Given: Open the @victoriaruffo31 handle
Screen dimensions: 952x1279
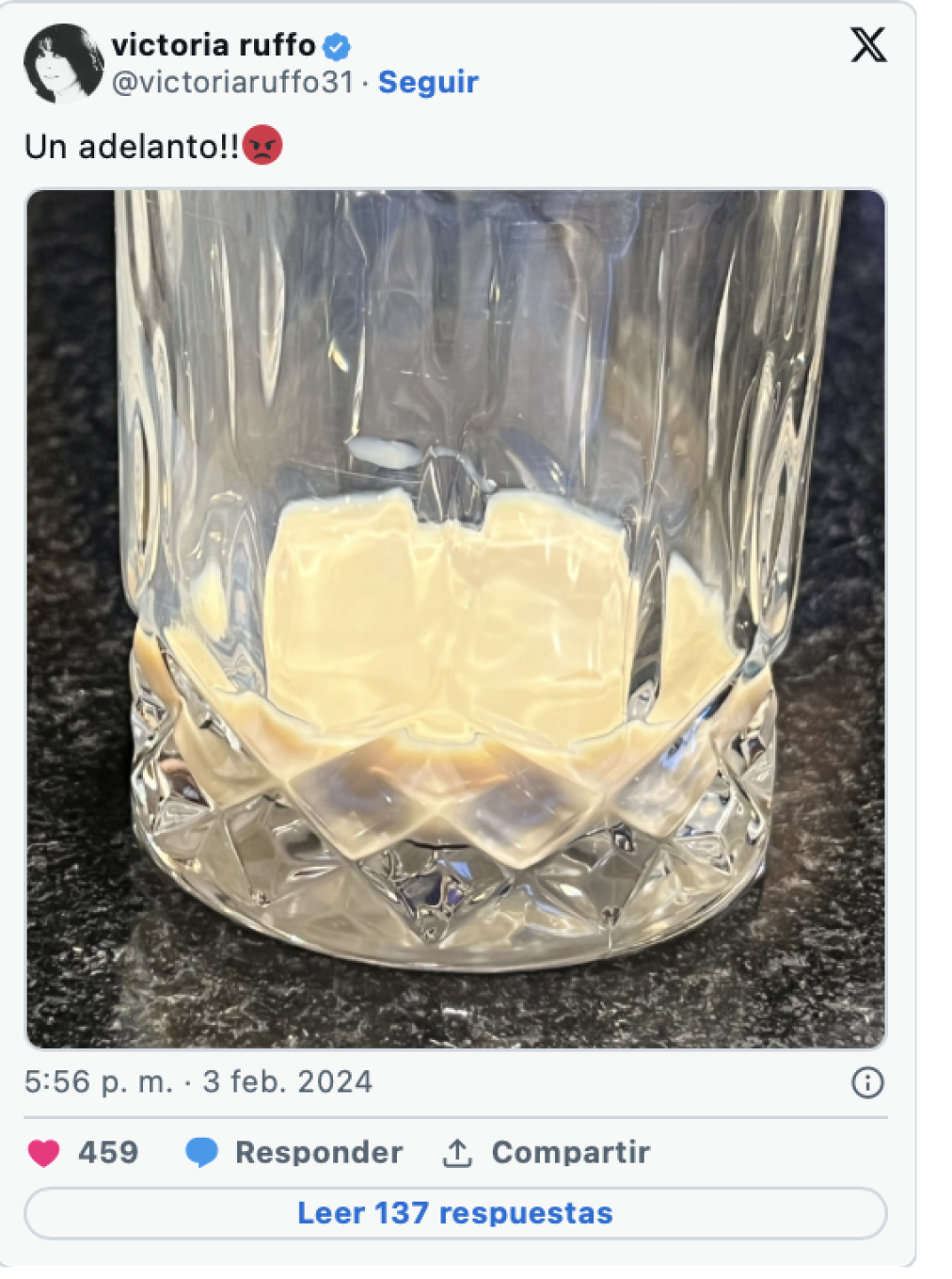Looking at the screenshot, I should [x=233, y=83].
